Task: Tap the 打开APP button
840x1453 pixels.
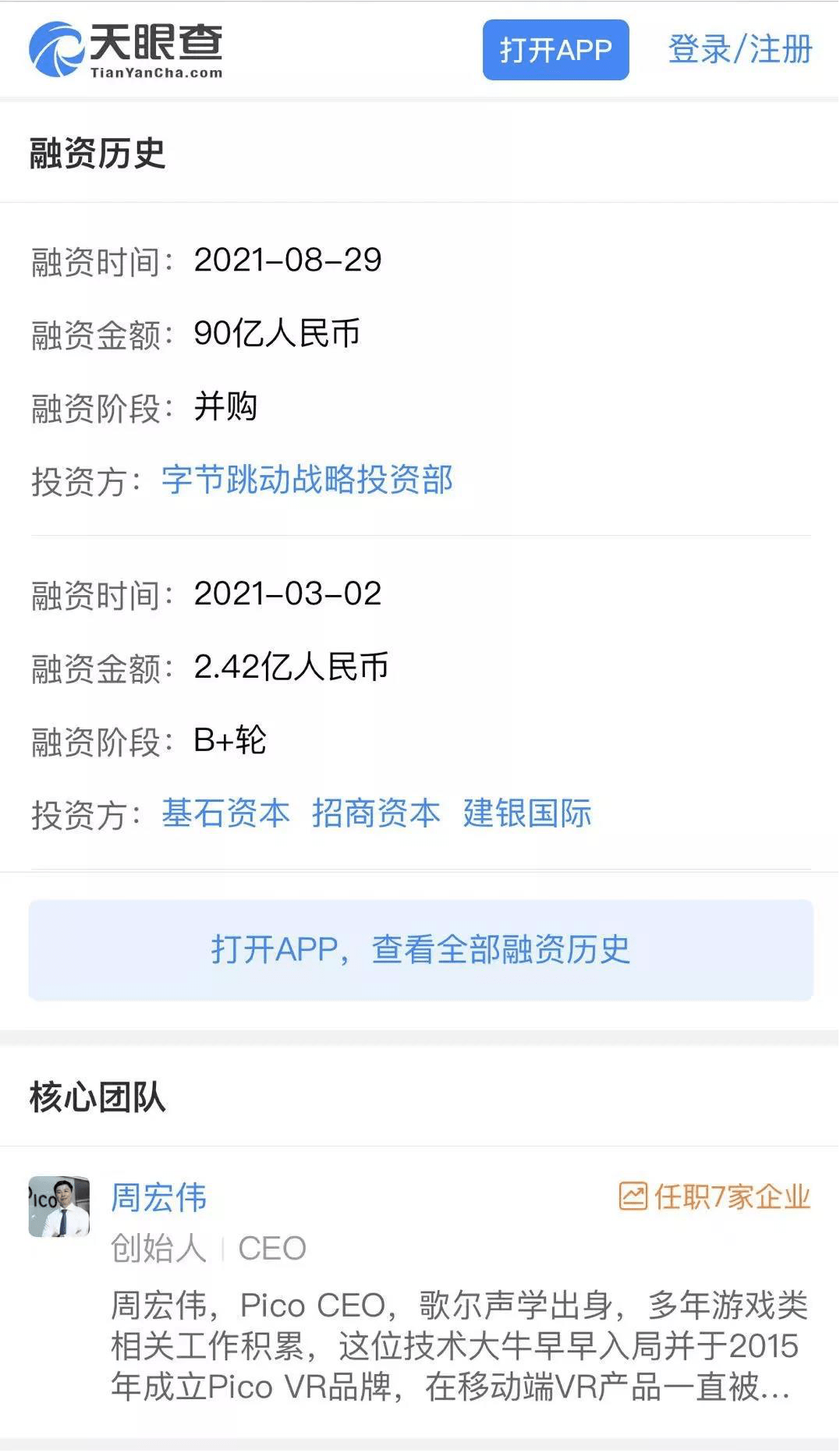Action: point(555,50)
